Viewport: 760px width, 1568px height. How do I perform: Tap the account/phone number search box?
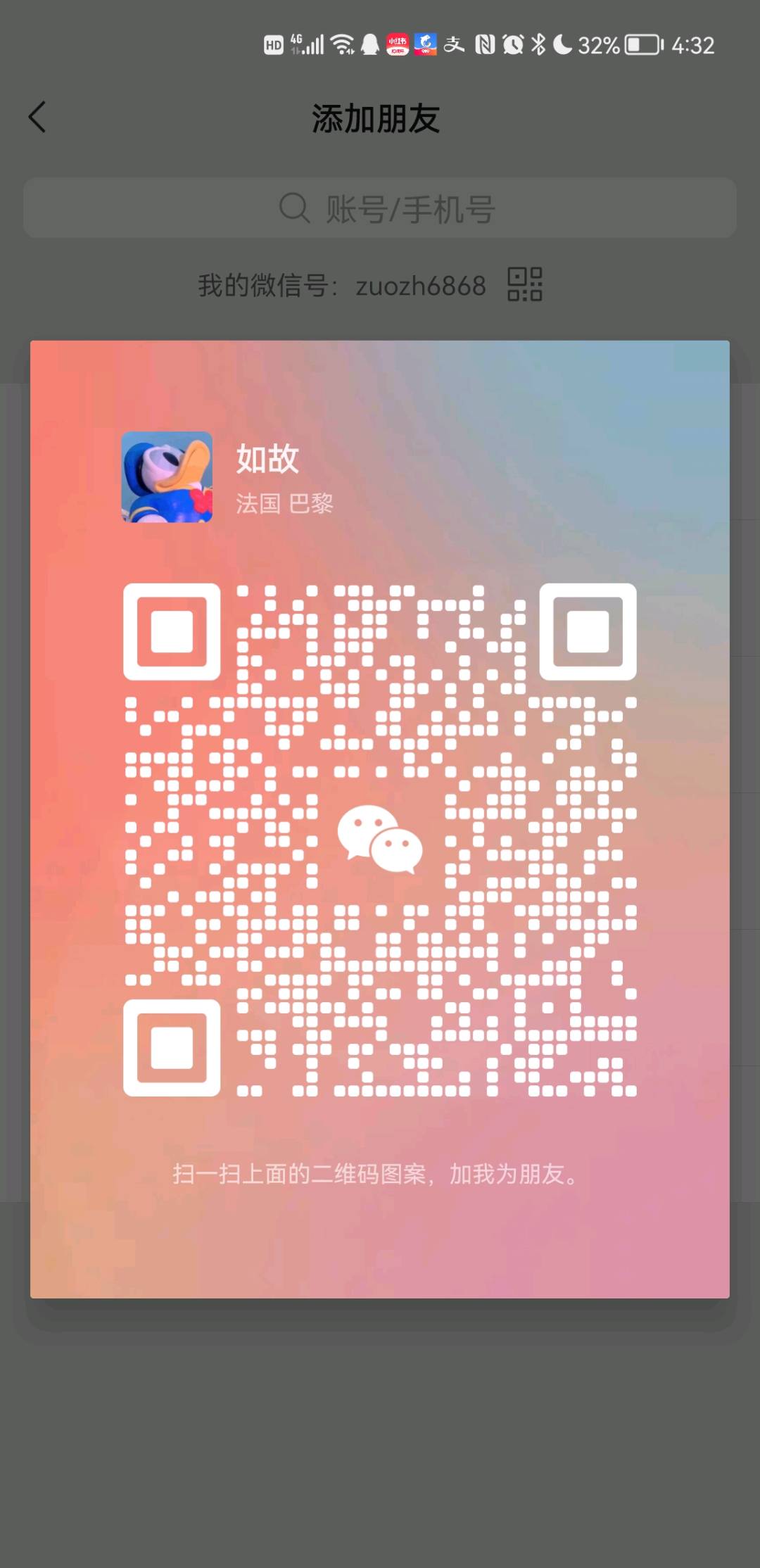(x=380, y=208)
